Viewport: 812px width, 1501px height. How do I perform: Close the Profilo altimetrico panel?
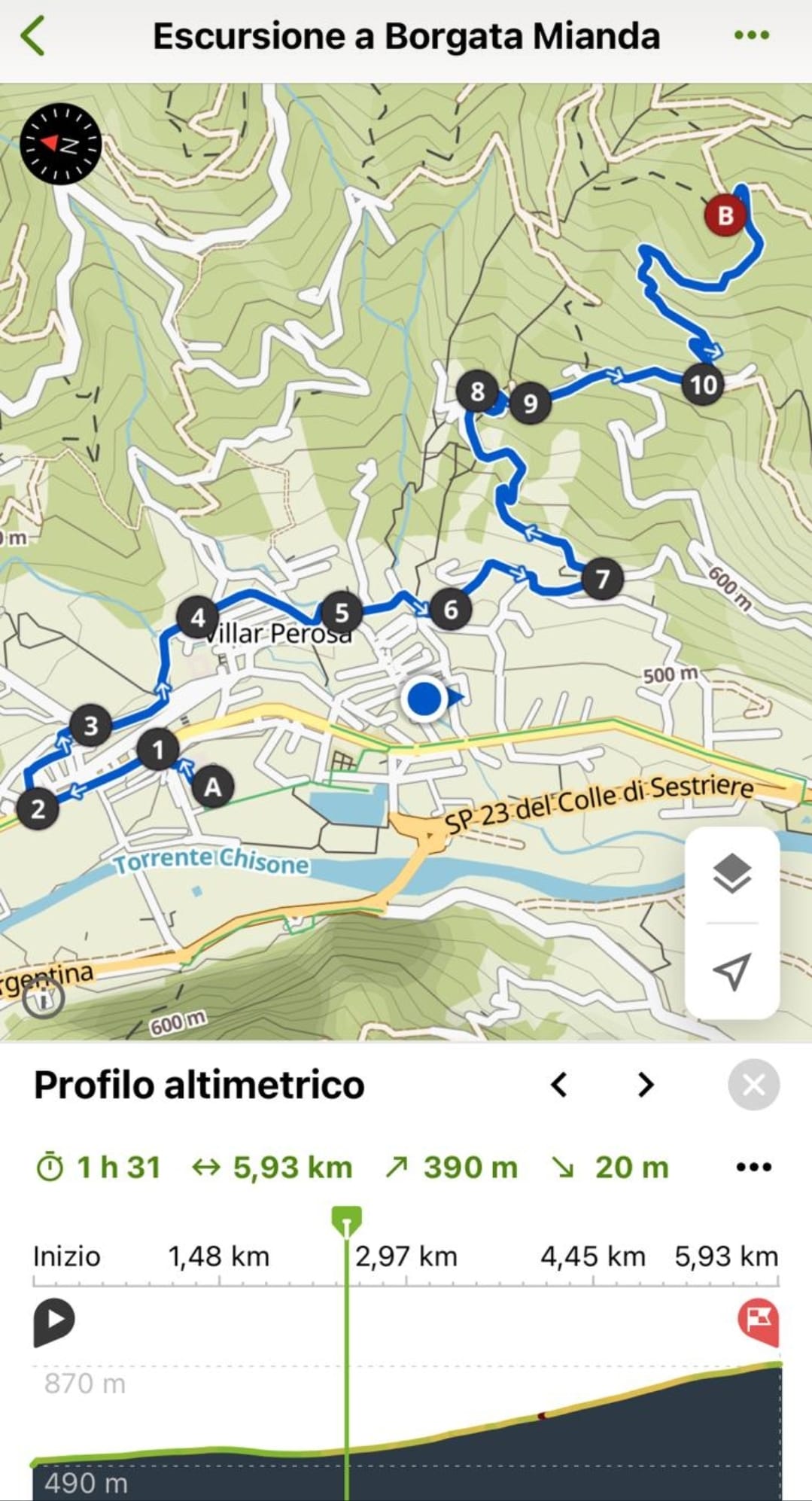coord(753,1085)
